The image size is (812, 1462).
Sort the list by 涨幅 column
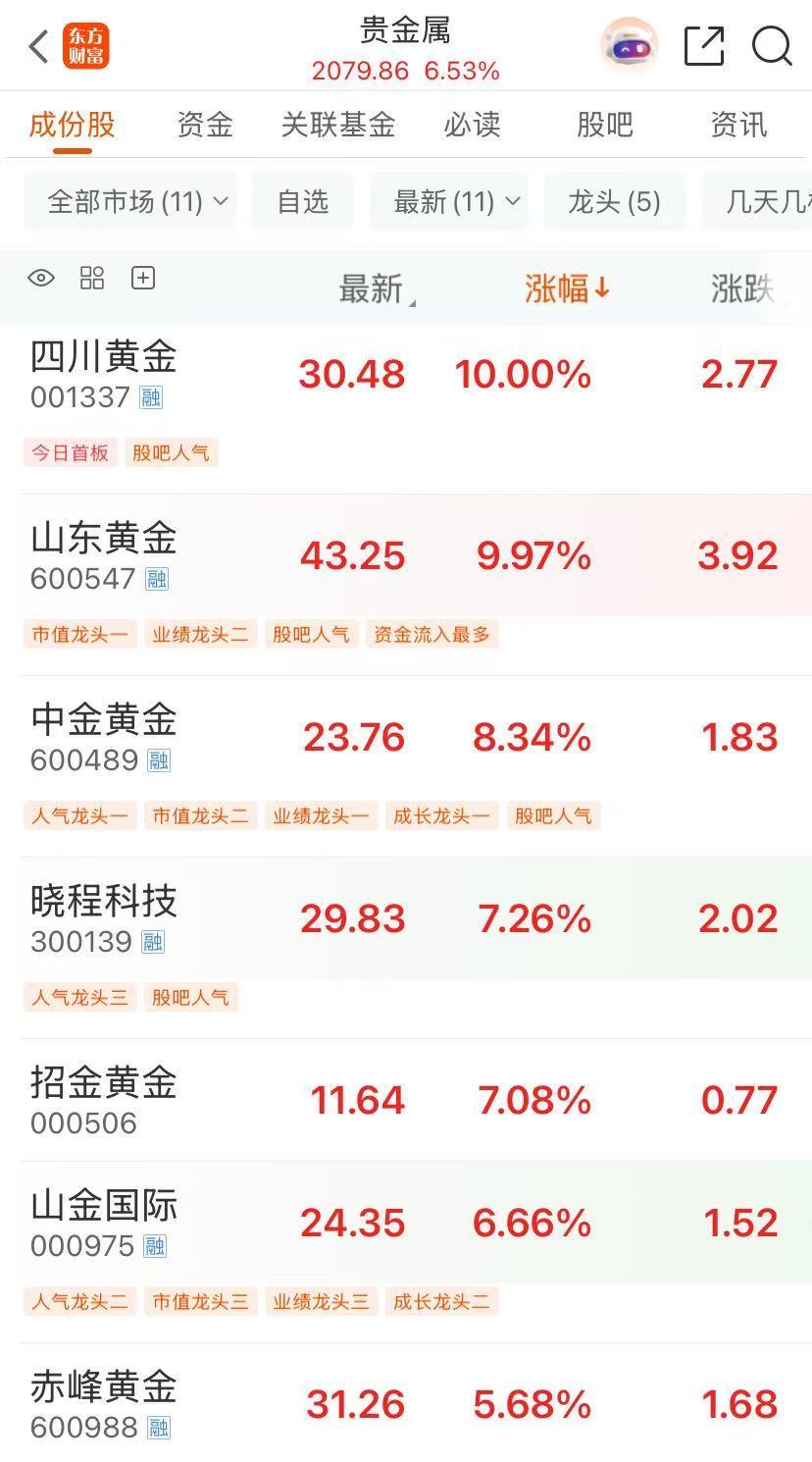(567, 288)
